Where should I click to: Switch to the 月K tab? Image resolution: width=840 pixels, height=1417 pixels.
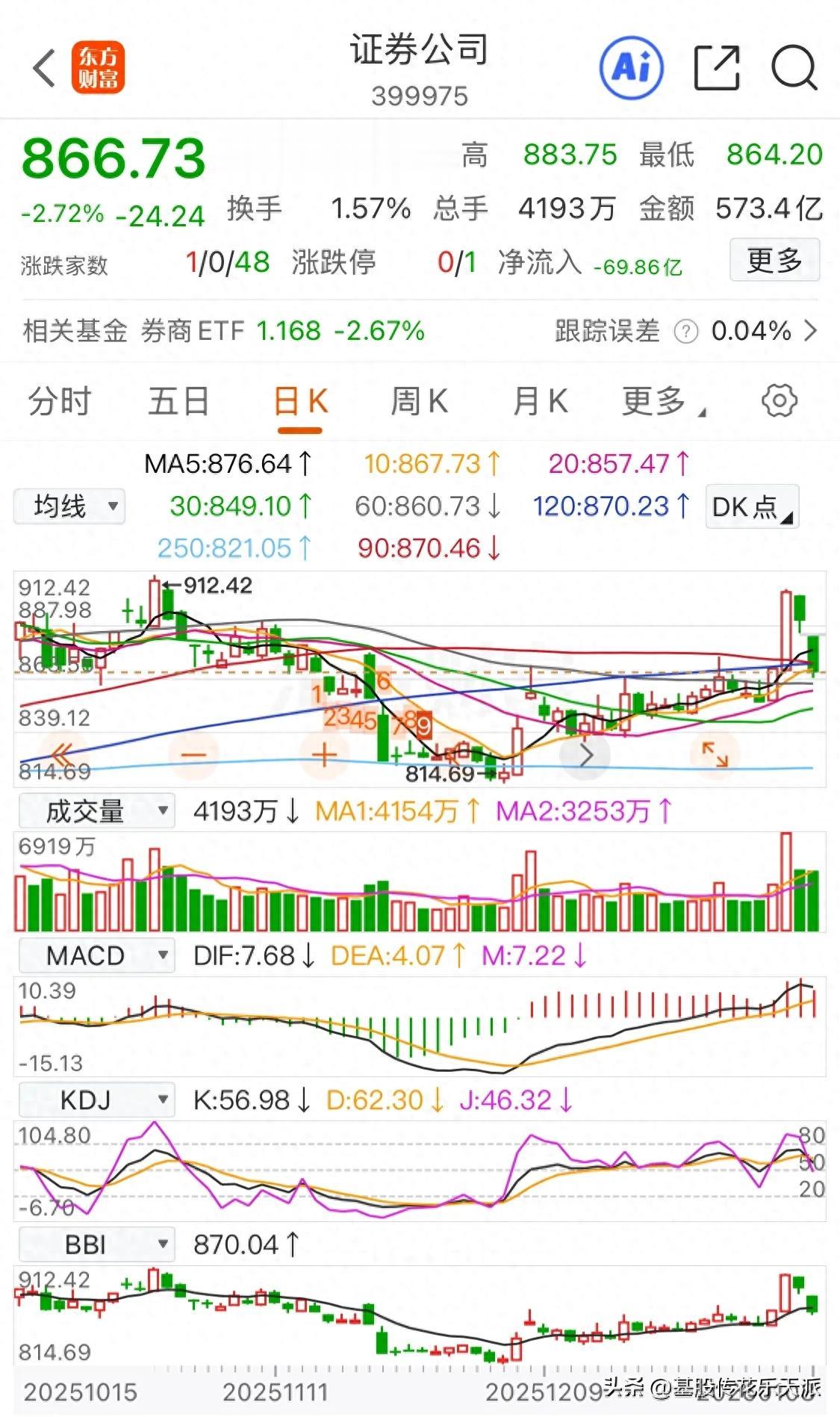(540, 402)
